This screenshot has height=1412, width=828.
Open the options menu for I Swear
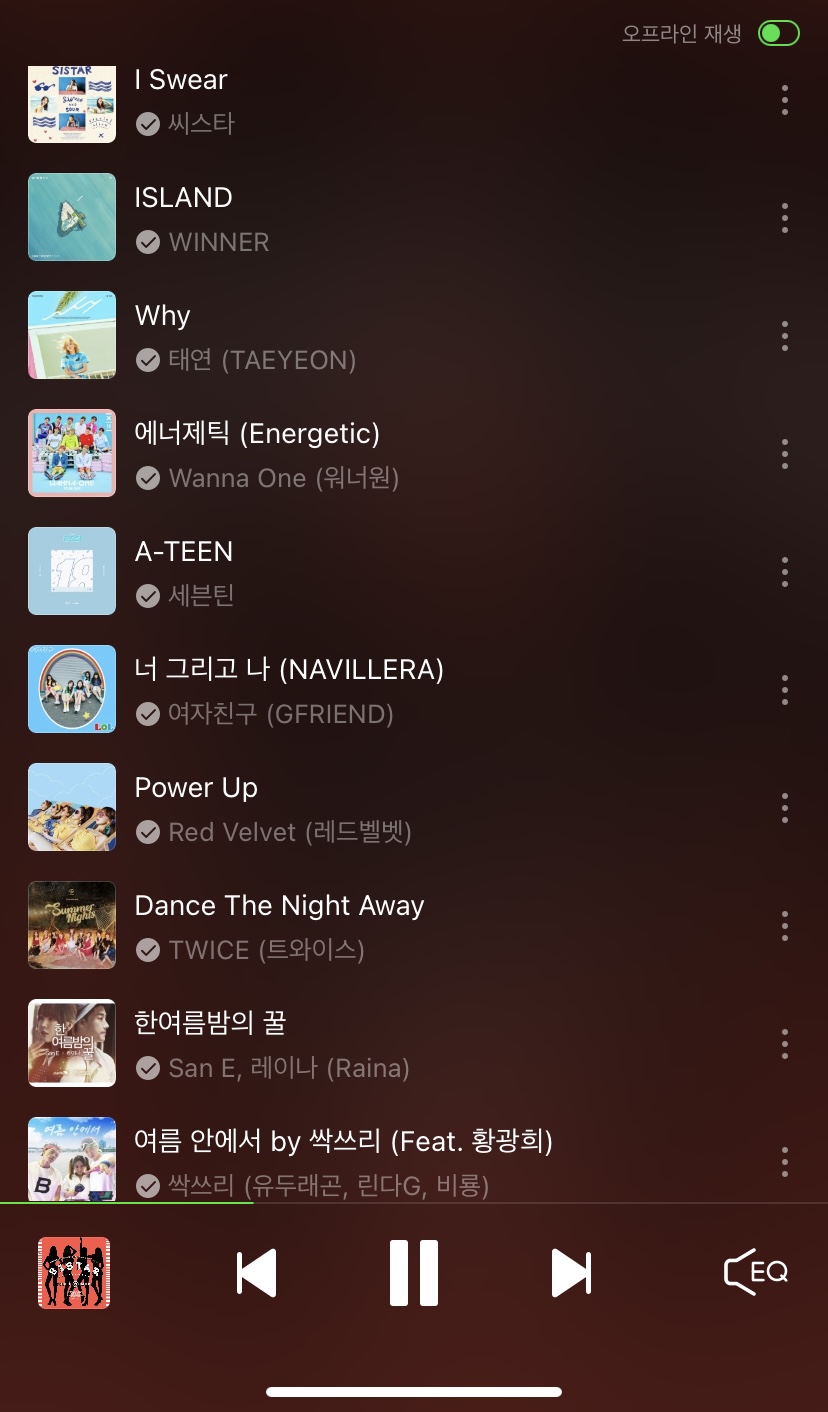point(785,99)
